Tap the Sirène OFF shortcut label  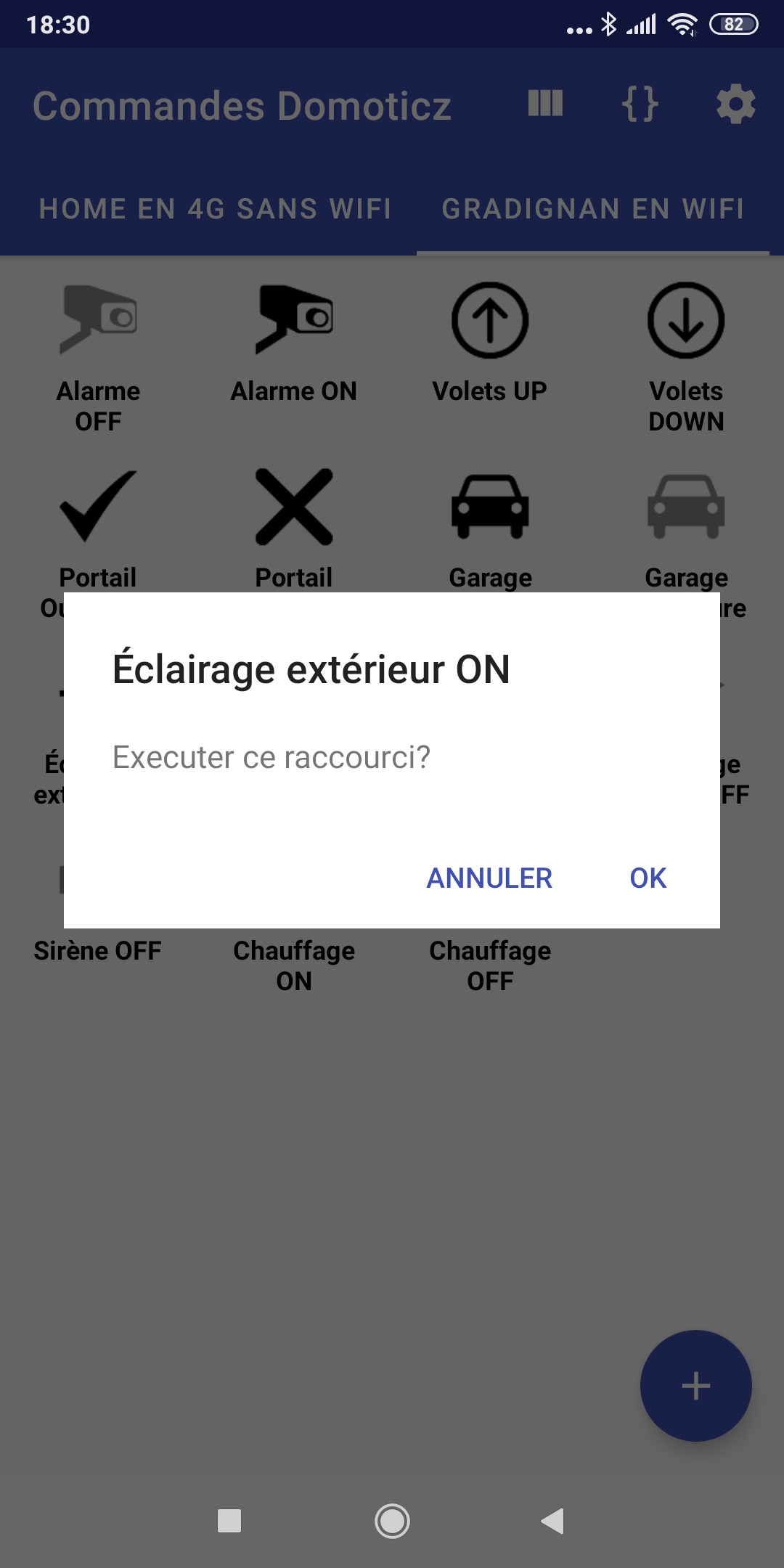[x=98, y=950]
